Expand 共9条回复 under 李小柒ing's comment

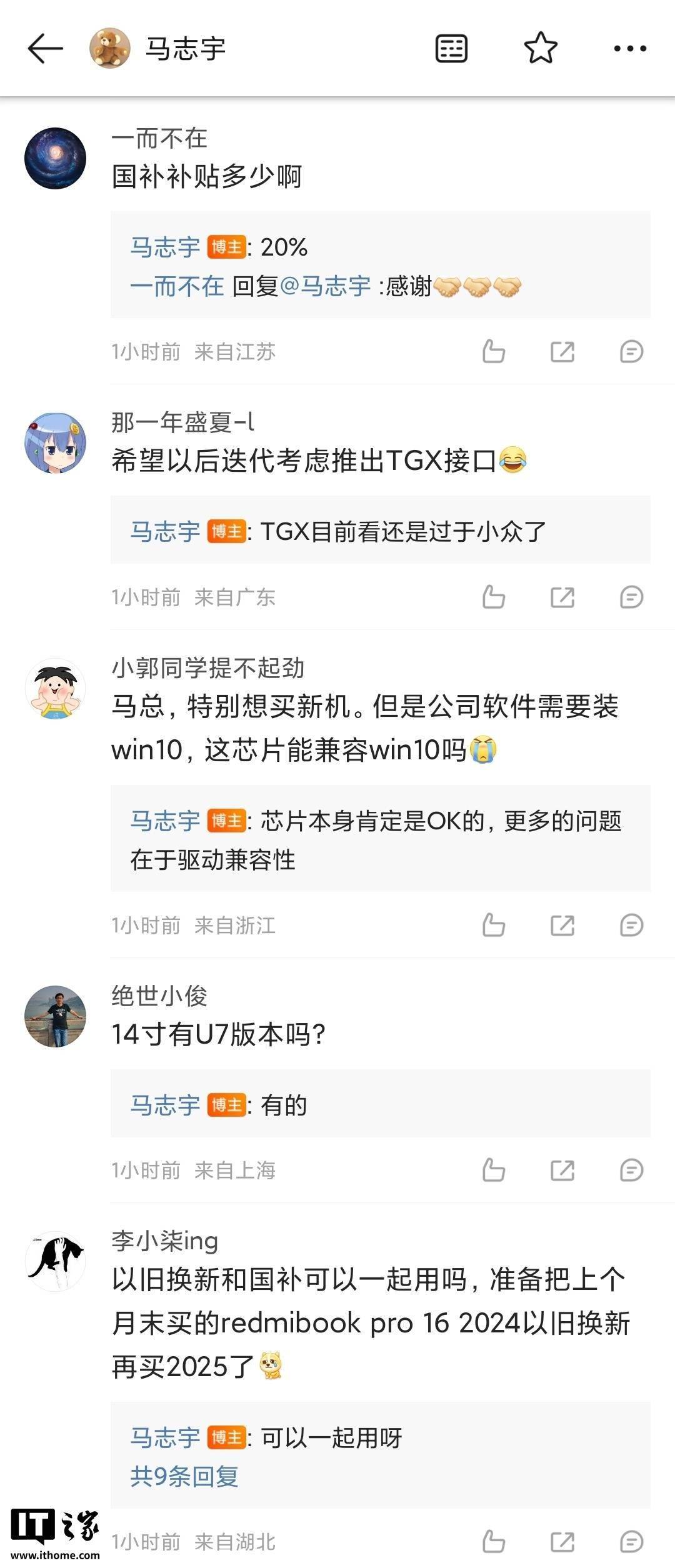tap(184, 1477)
